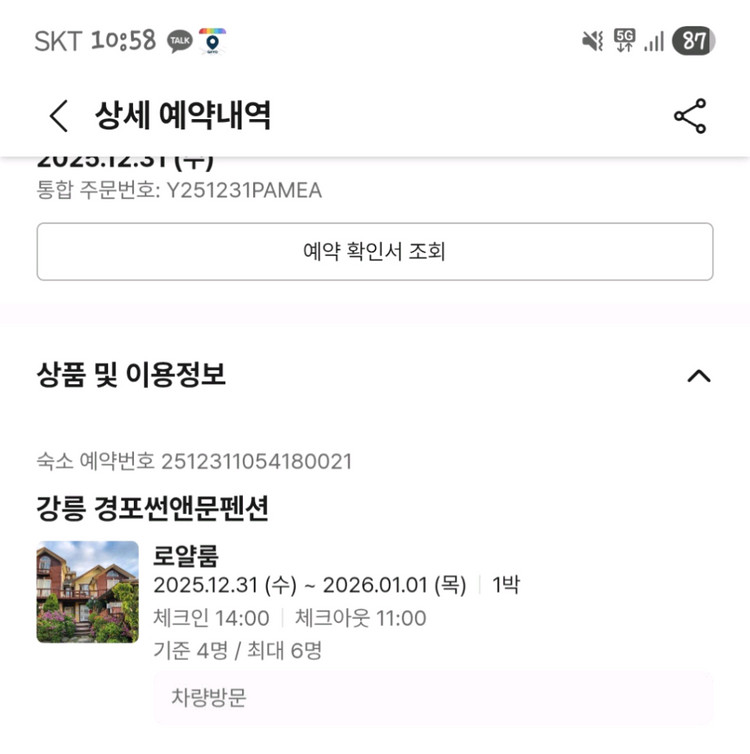Tap the back arrow to leave reservation details
The height and width of the screenshot is (754, 750).
pos(58,116)
